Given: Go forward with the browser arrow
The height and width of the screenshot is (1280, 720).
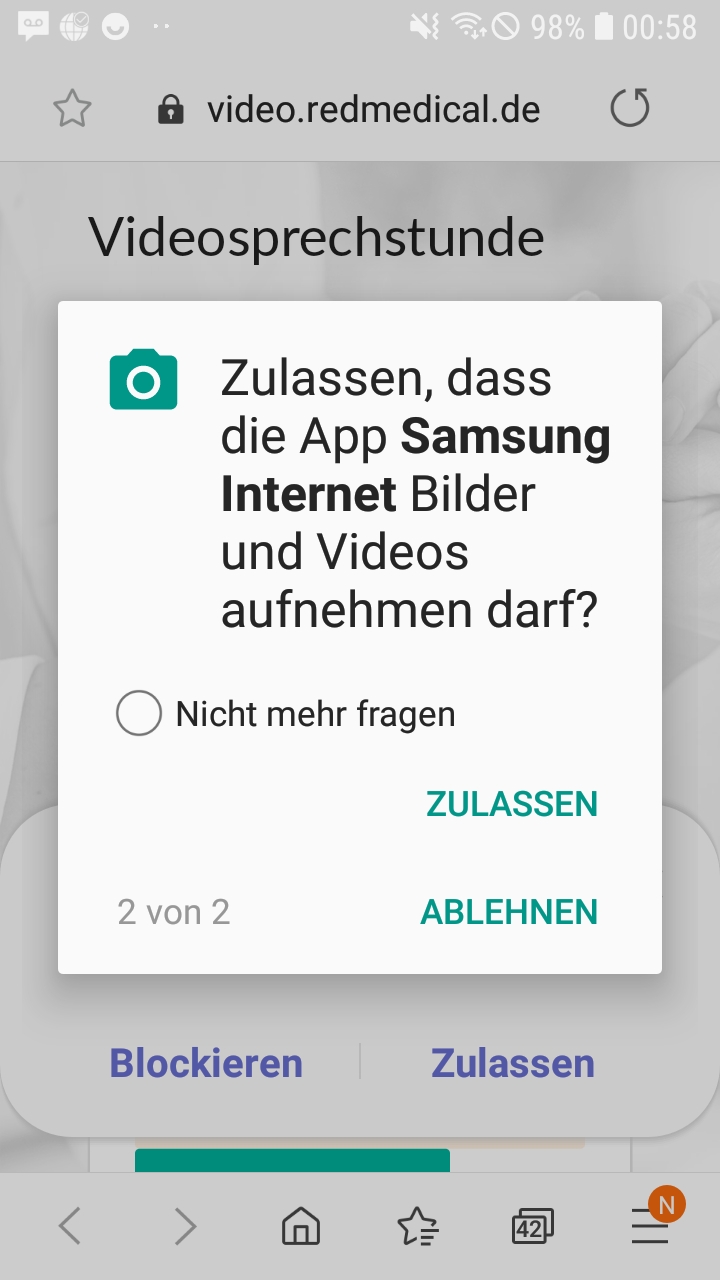Looking at the screenshot, I should click(x=185, y=1225).
